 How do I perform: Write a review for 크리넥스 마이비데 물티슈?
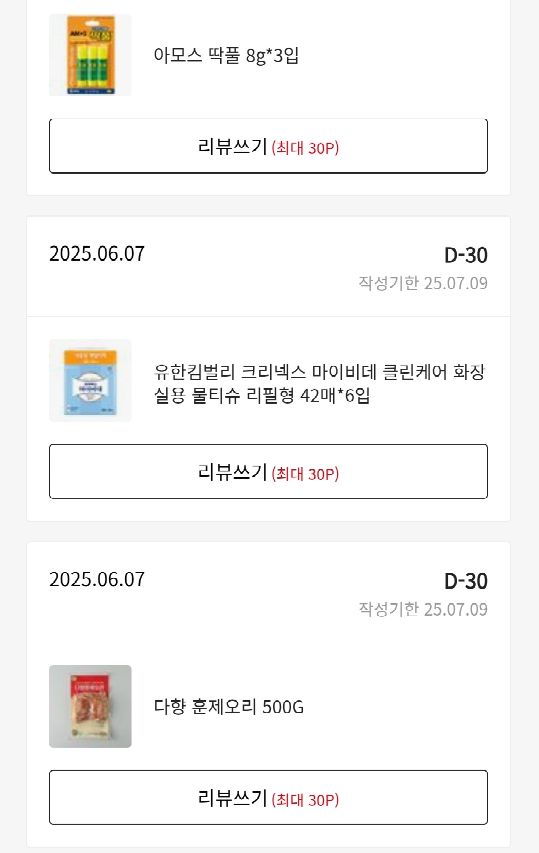268,472
